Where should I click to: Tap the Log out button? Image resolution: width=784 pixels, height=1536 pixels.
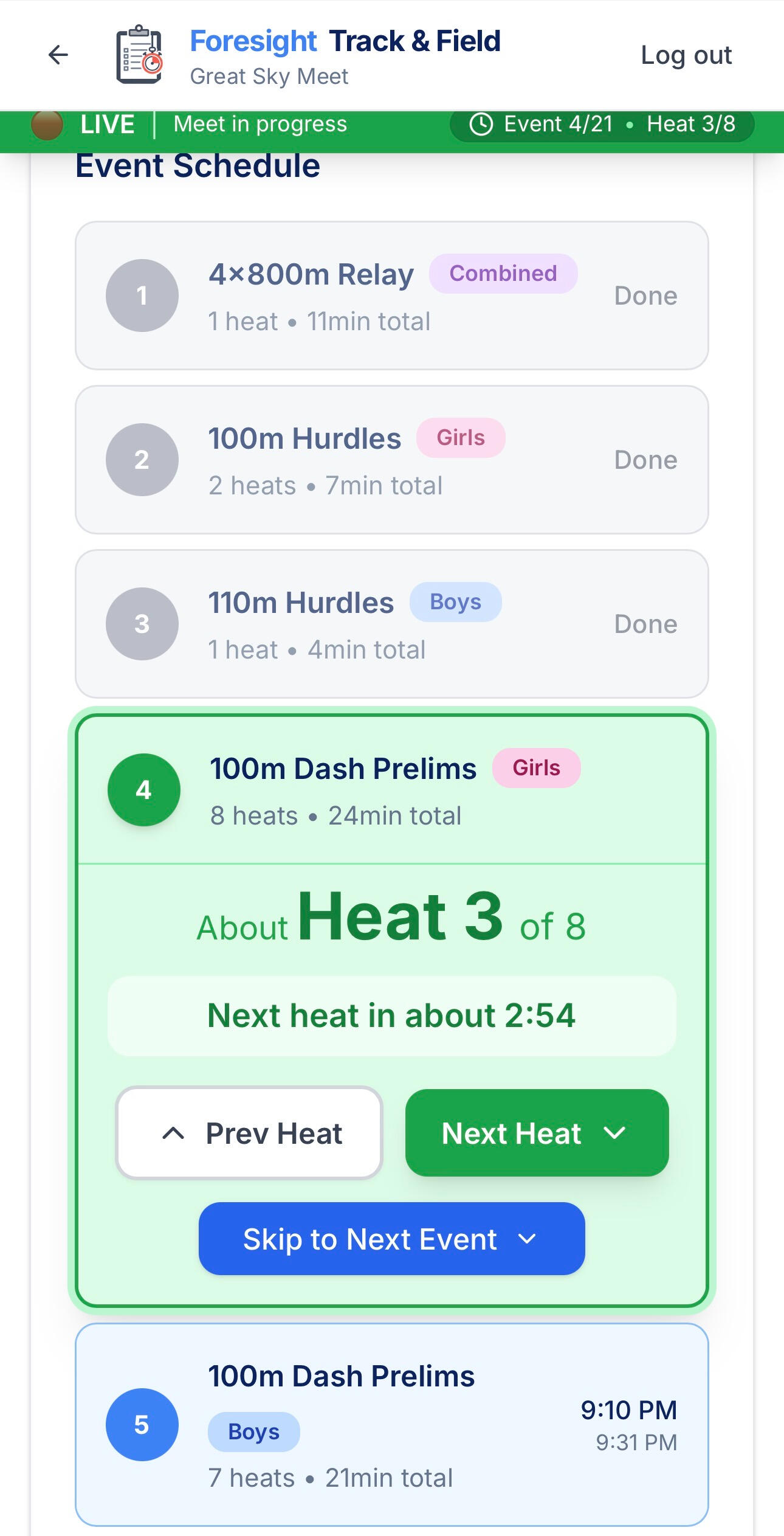coord(686,55)
